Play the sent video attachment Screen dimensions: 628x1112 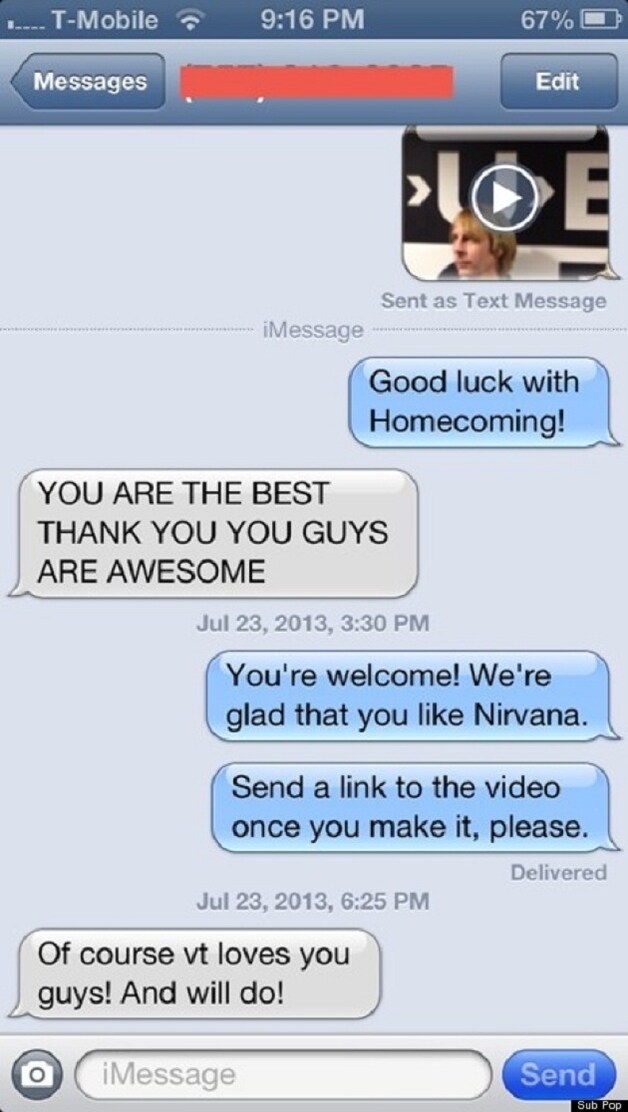tap(505, 198)
